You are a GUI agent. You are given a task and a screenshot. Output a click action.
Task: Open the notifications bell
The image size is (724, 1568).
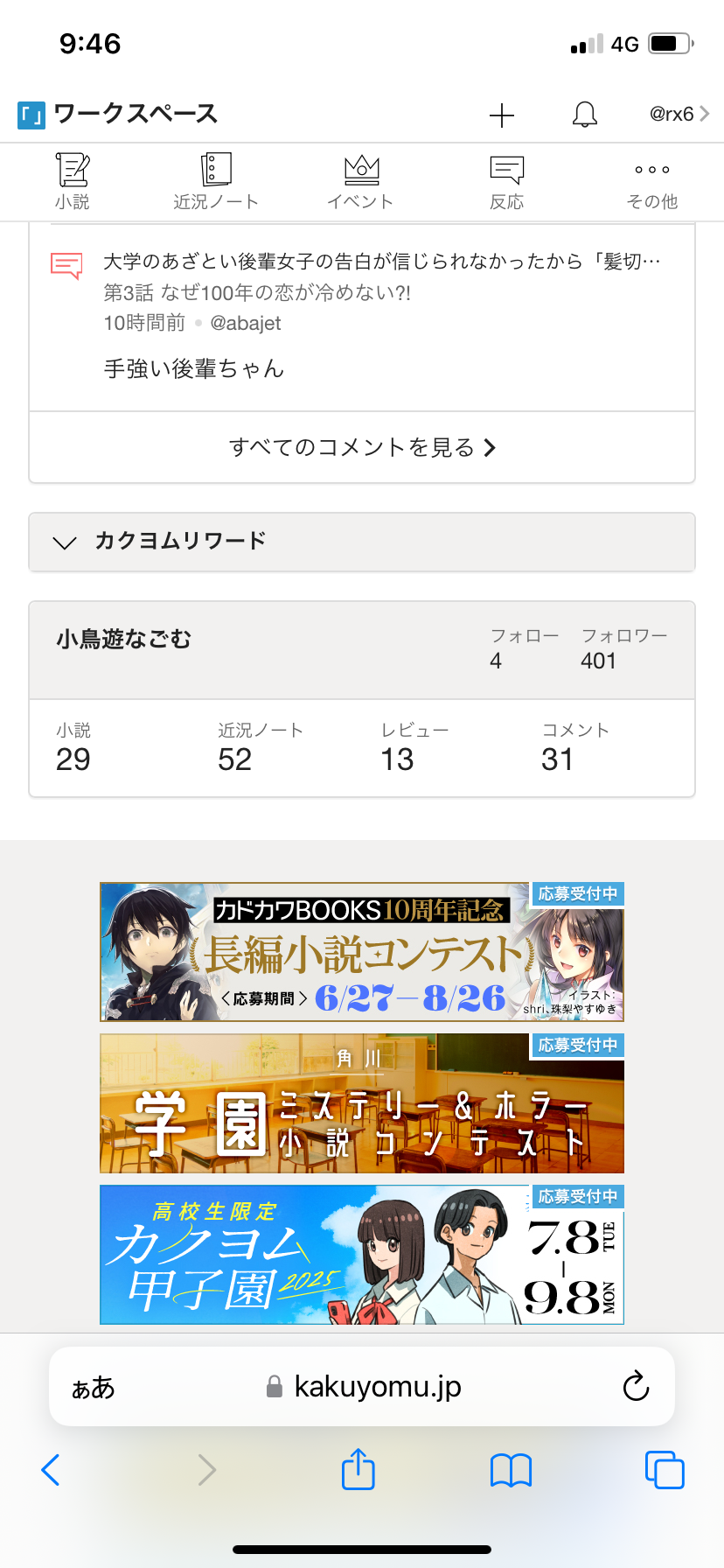tap(585, 115)
